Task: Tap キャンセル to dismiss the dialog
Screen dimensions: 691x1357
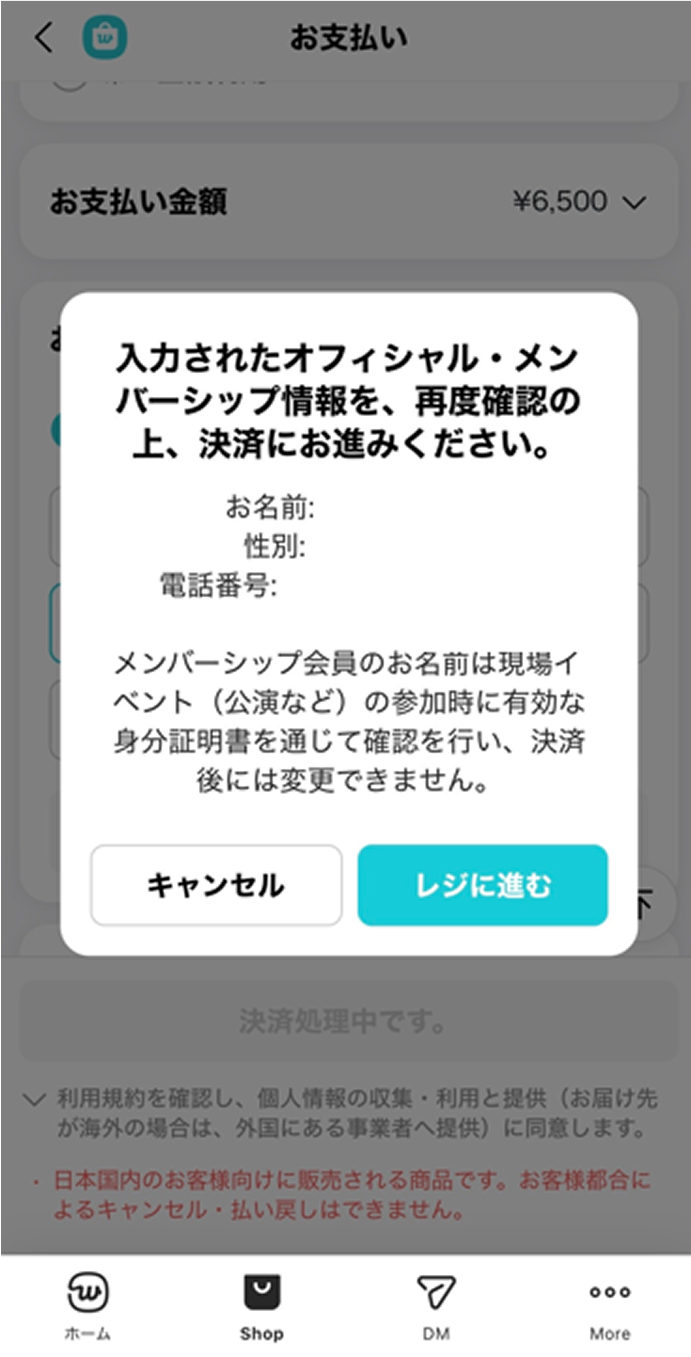Action: [216, 885]
